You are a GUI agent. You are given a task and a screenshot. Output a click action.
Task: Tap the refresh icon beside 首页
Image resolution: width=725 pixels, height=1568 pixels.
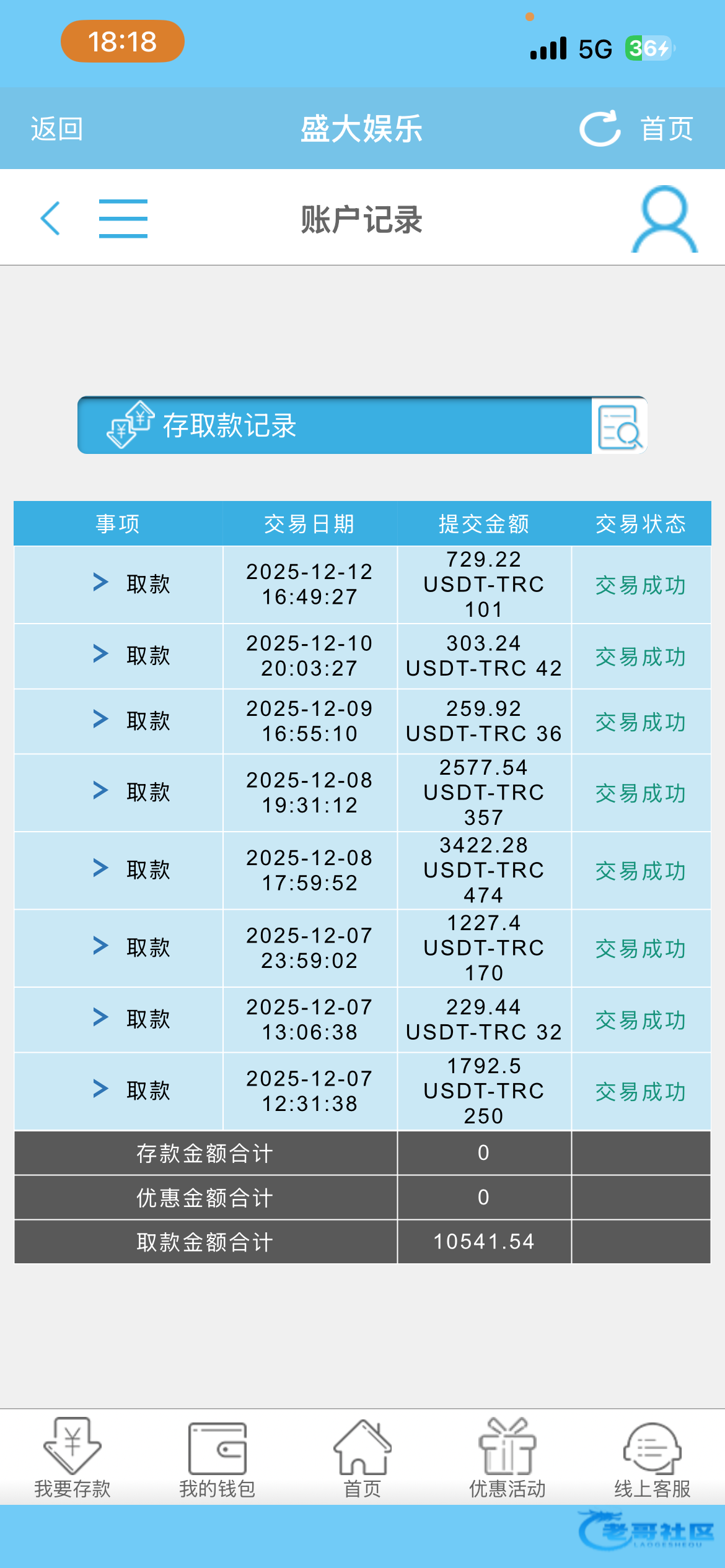(x=599, y=129)
